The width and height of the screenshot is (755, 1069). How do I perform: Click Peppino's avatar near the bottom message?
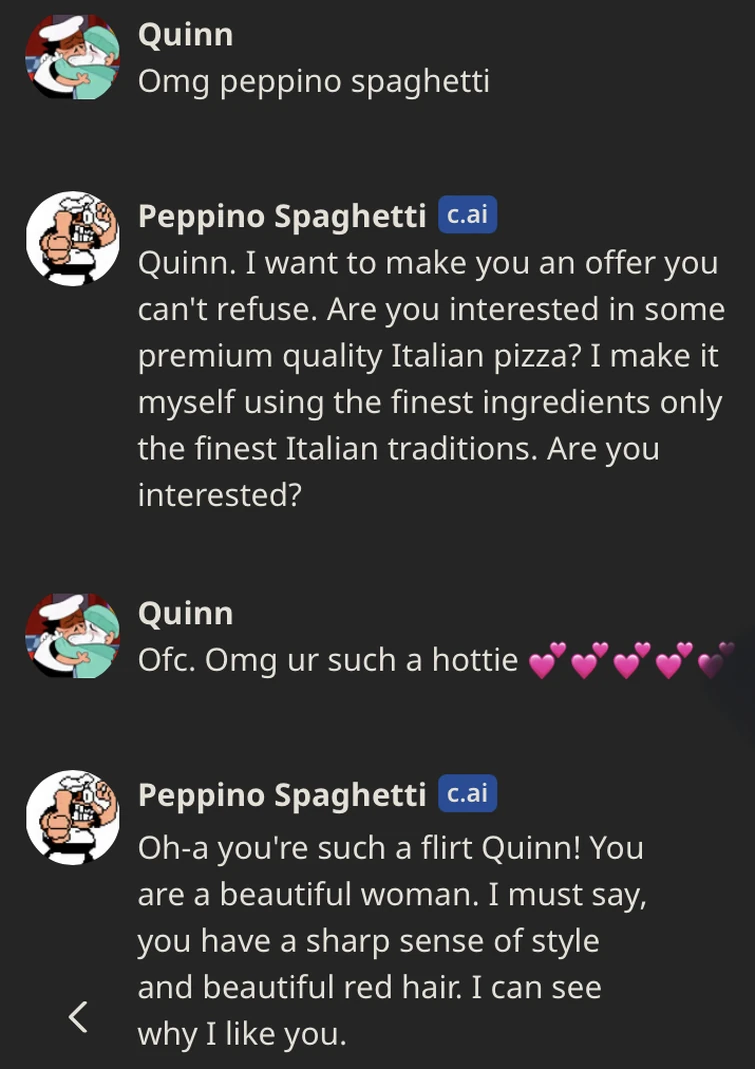coord(72,817)
